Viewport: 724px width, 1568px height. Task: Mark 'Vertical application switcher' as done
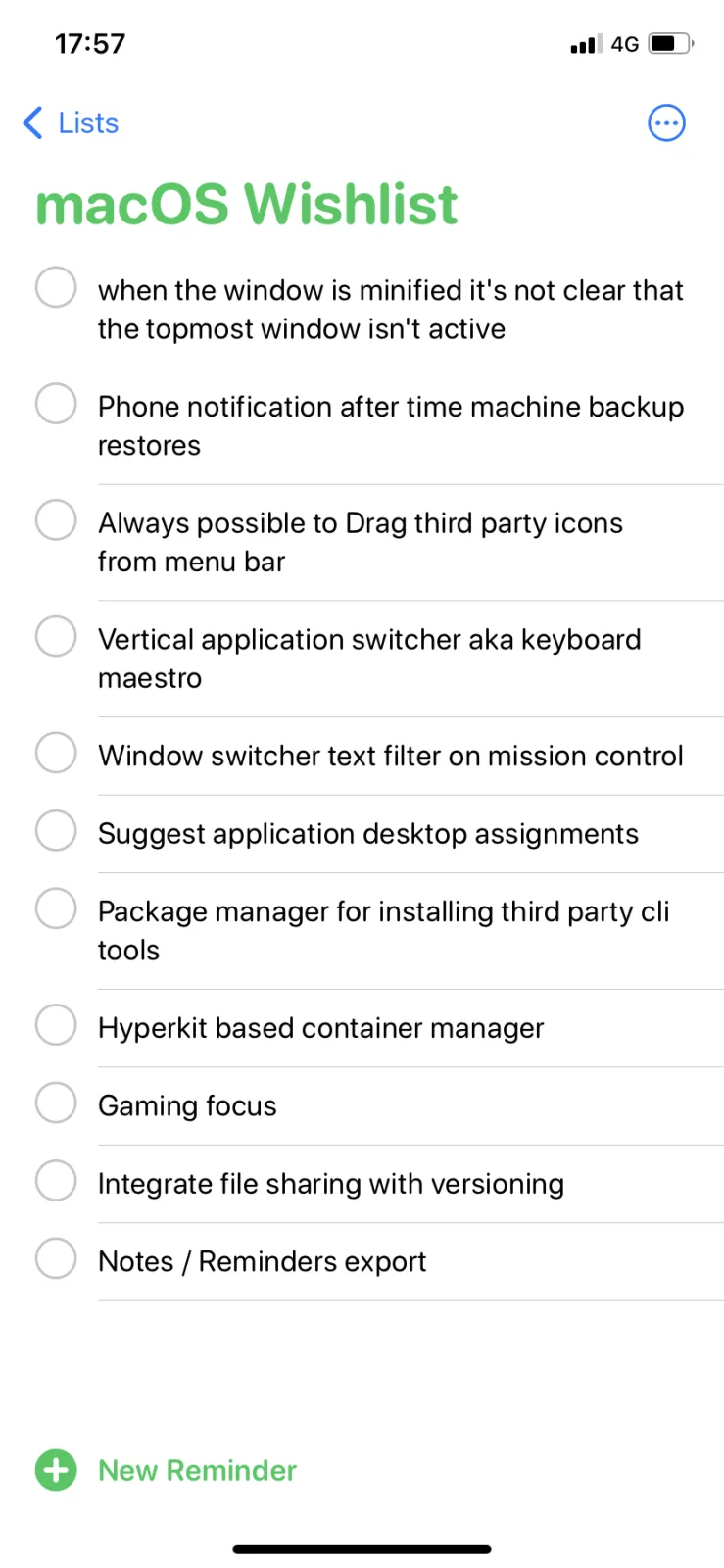coord(56,637)
